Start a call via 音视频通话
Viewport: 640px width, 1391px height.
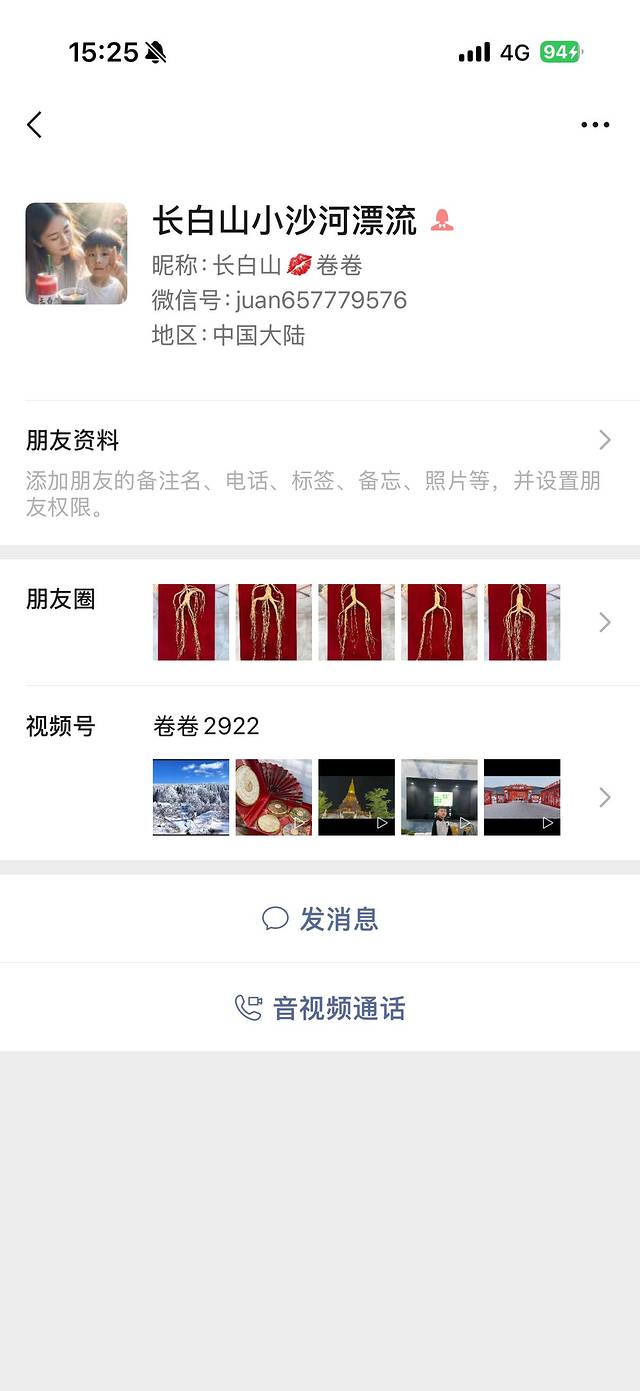(x=320, y=1008)
